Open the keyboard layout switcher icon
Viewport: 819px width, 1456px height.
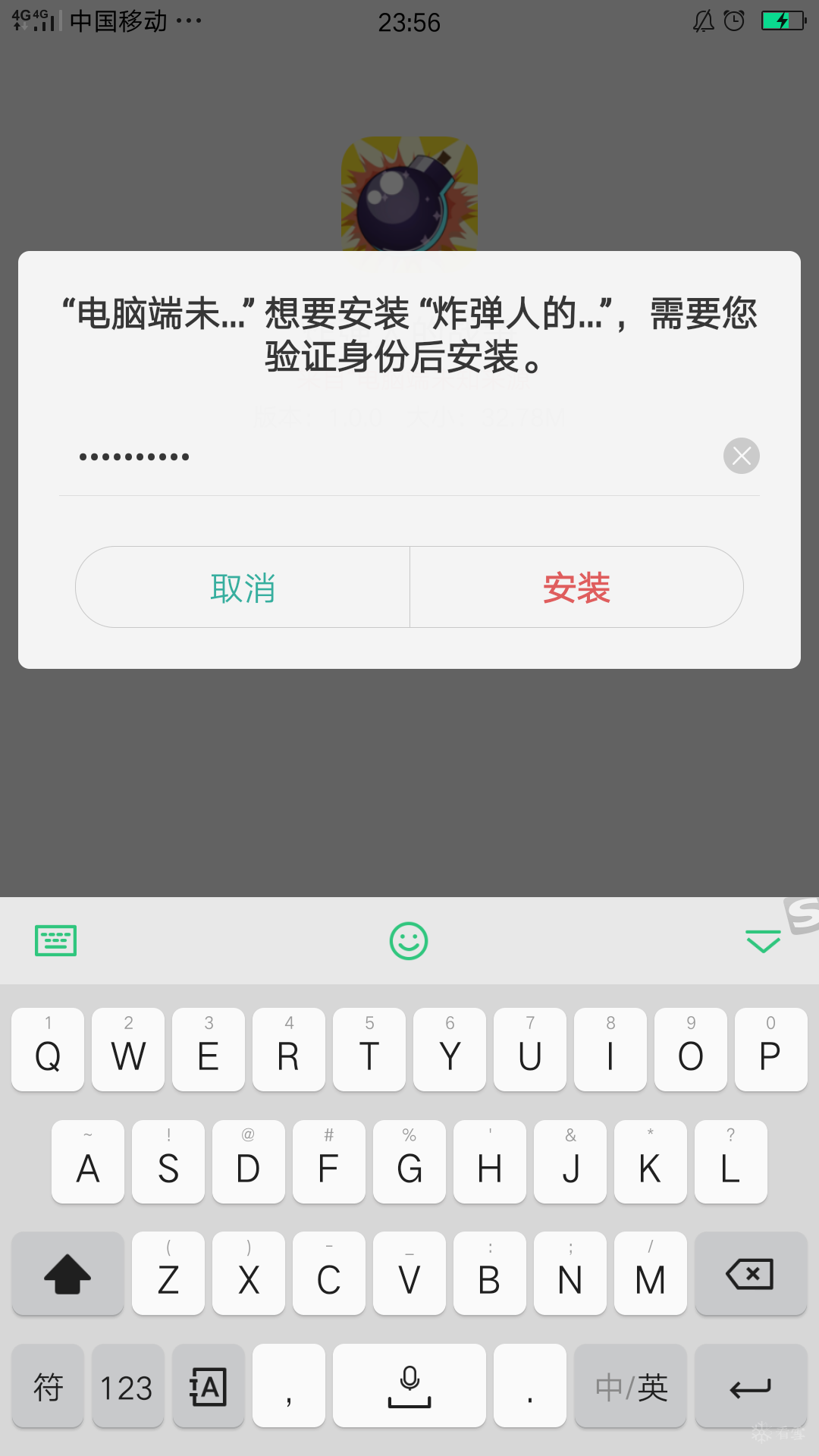[x=55, y=940]
